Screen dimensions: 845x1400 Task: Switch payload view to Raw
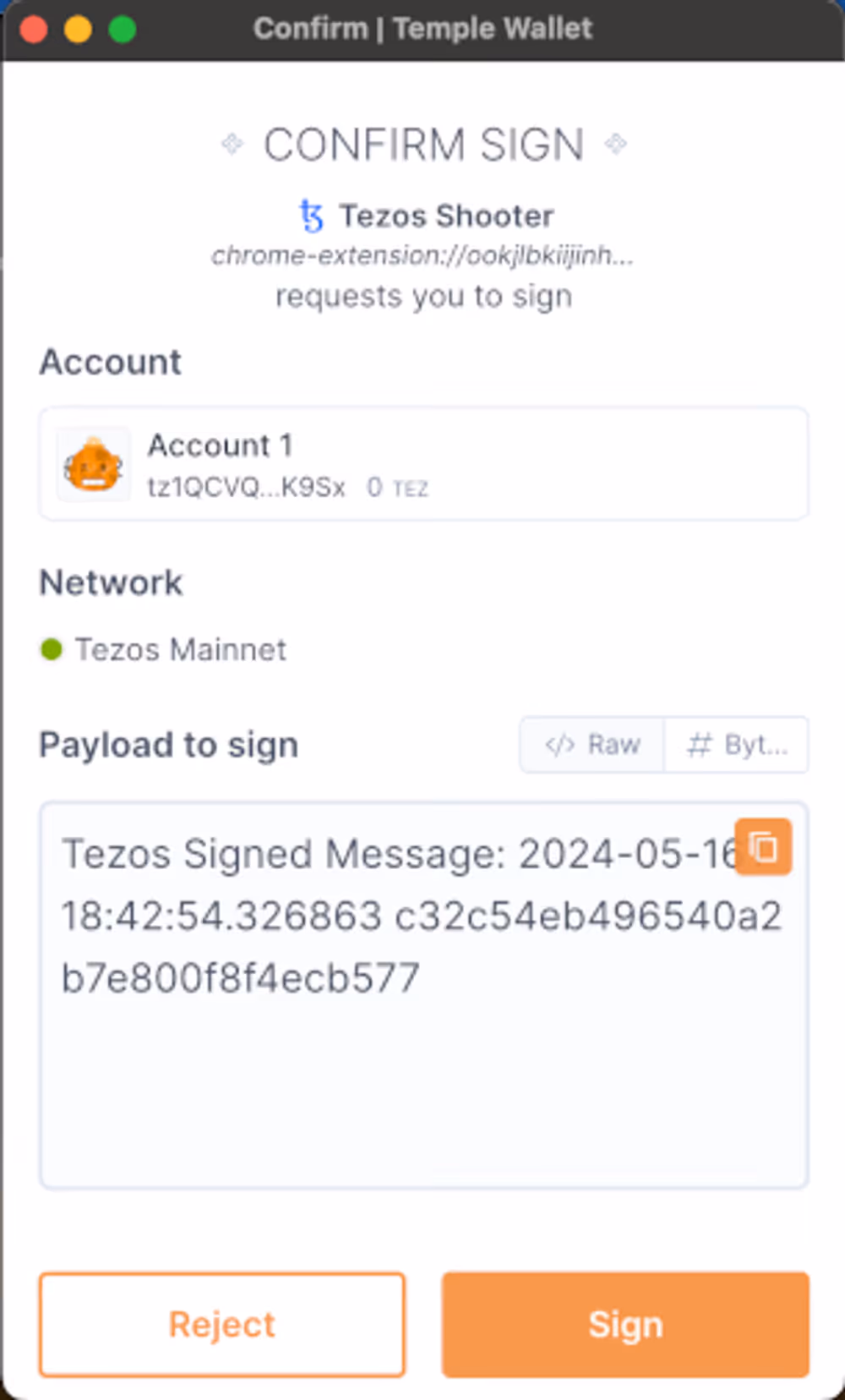[592, 745]
